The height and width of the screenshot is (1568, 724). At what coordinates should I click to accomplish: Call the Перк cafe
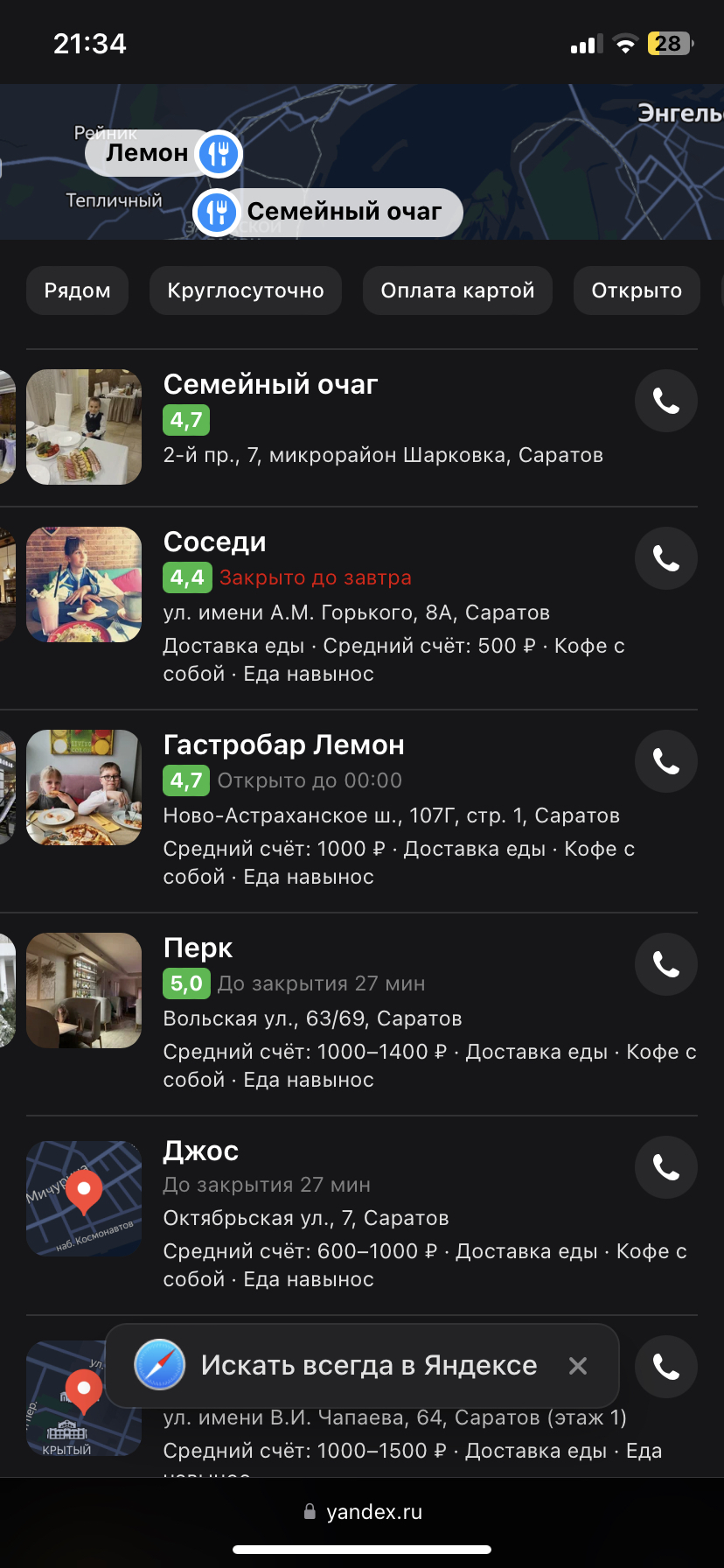(x=665, y=964)
